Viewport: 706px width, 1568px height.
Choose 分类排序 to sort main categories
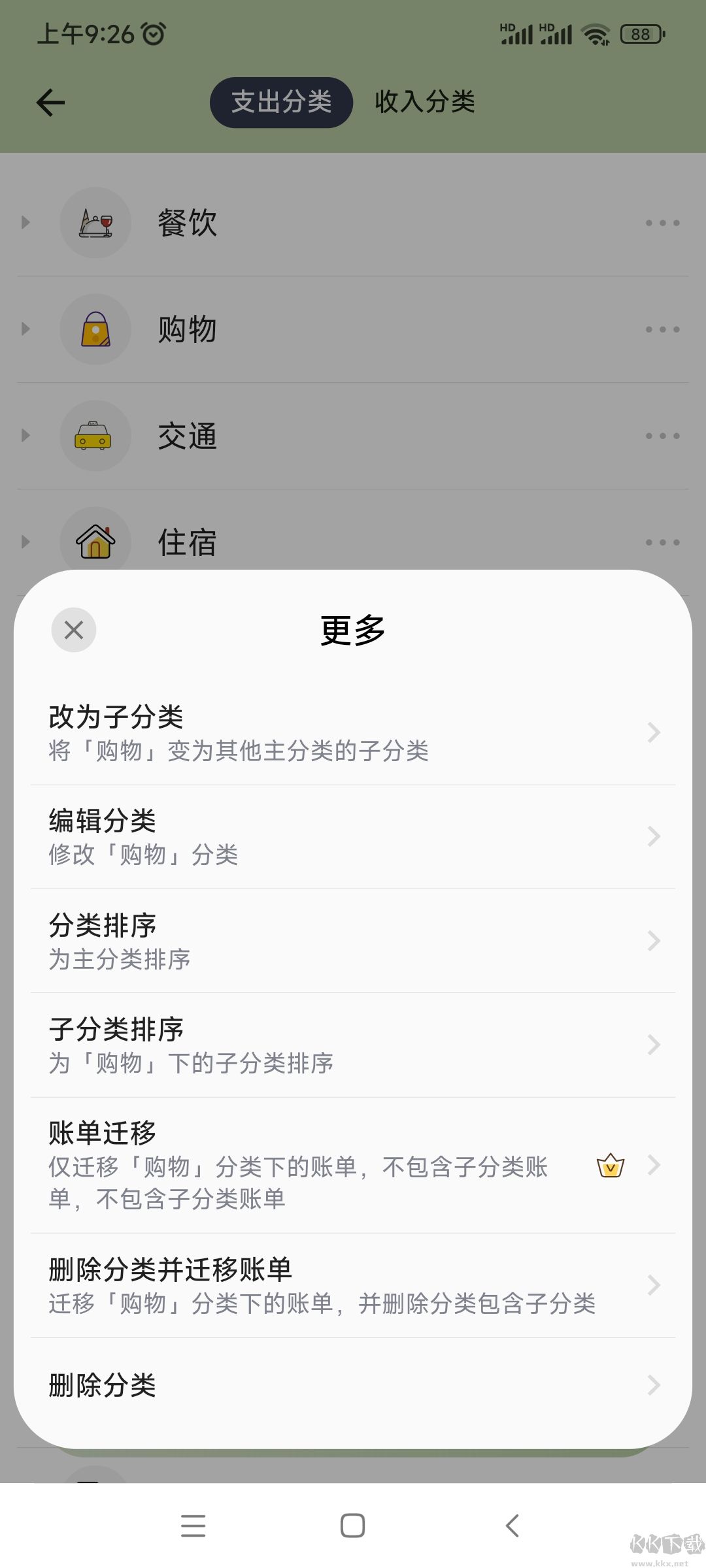(353, 941)
